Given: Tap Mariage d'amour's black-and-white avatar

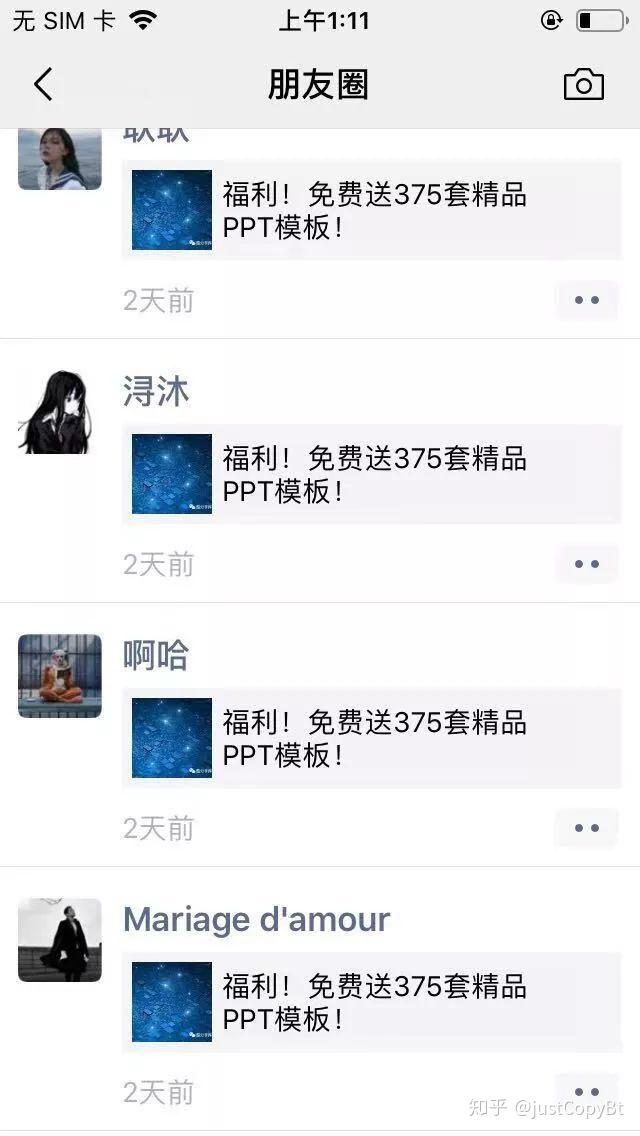Looking at the screenshot, I should click(60, 940).
